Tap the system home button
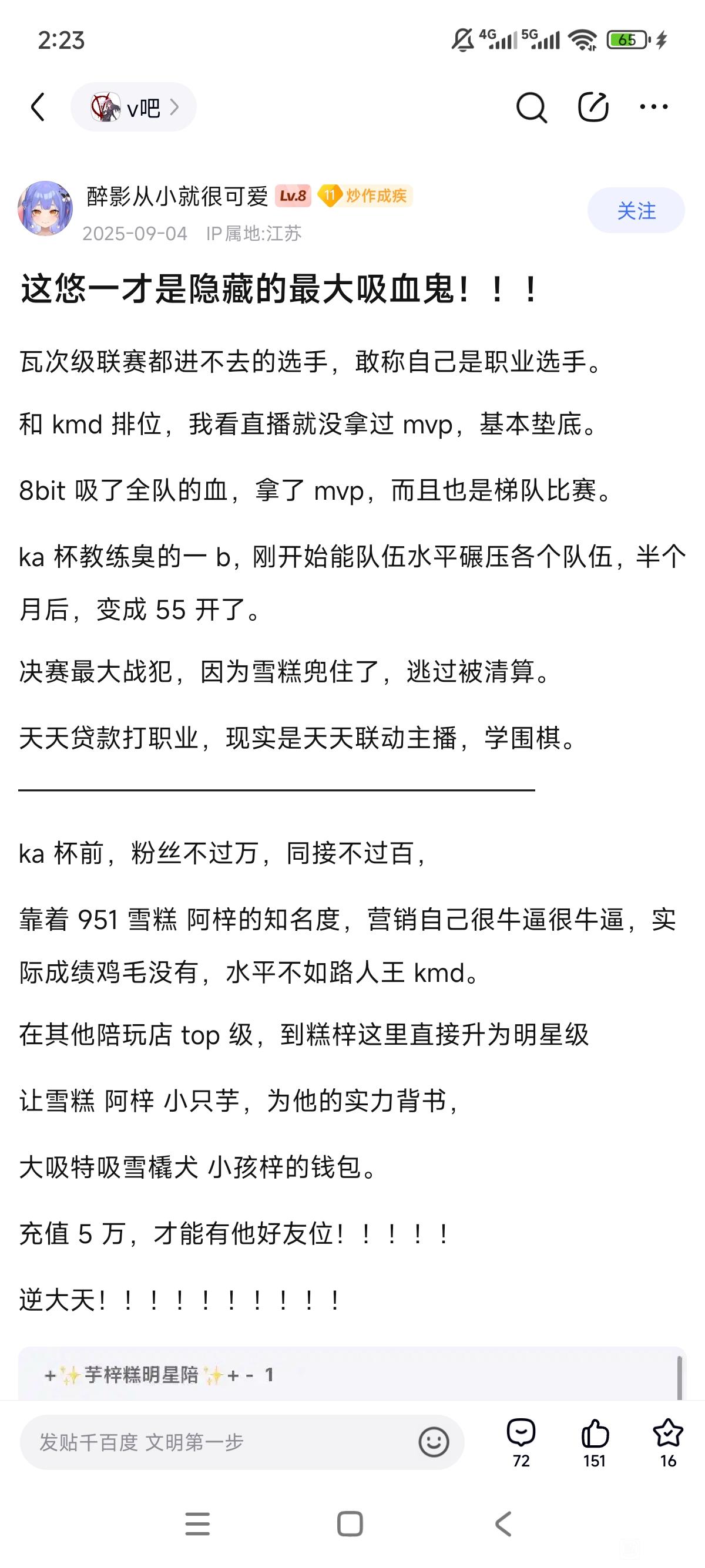The image size is (705, 1568). [350, 1524]
